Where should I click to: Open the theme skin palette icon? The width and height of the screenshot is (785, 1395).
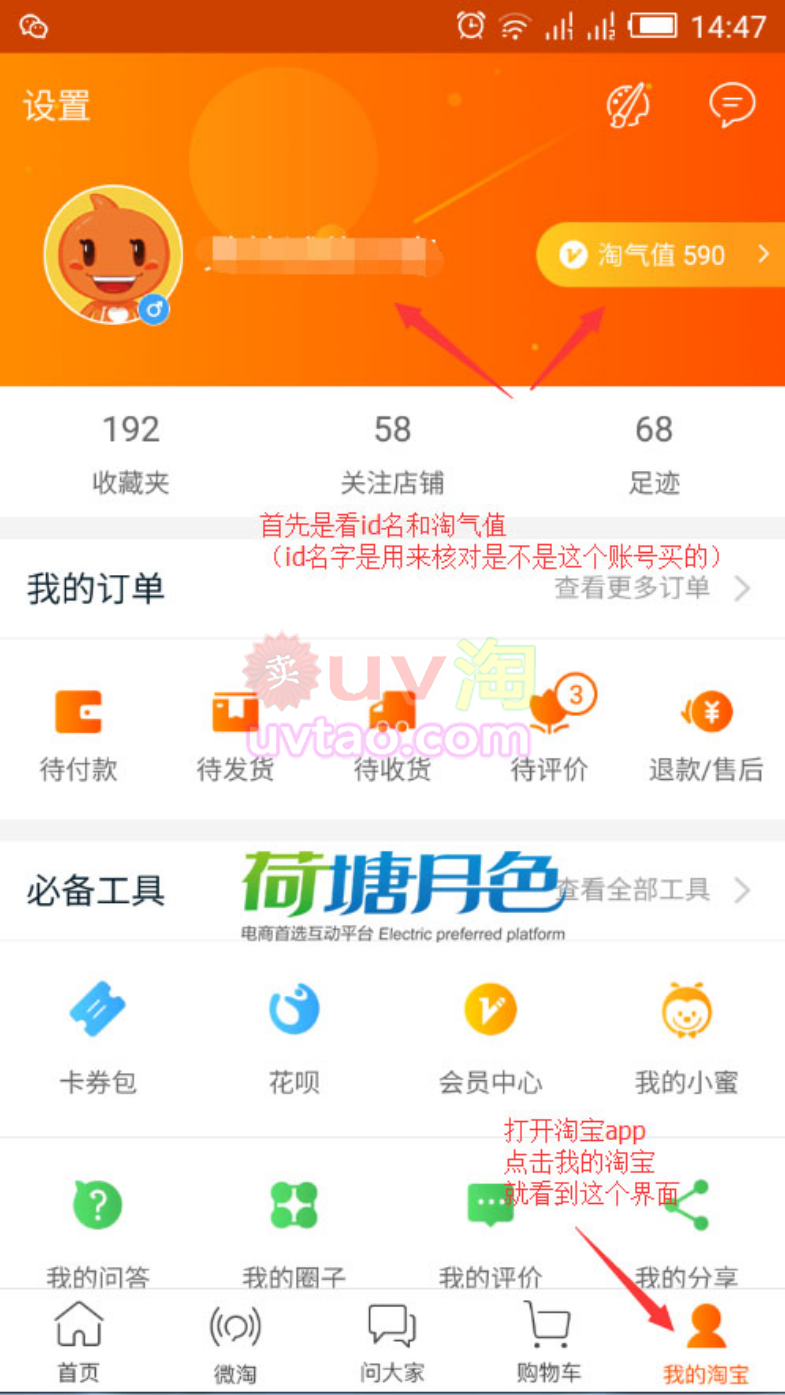tap(628, 104)
